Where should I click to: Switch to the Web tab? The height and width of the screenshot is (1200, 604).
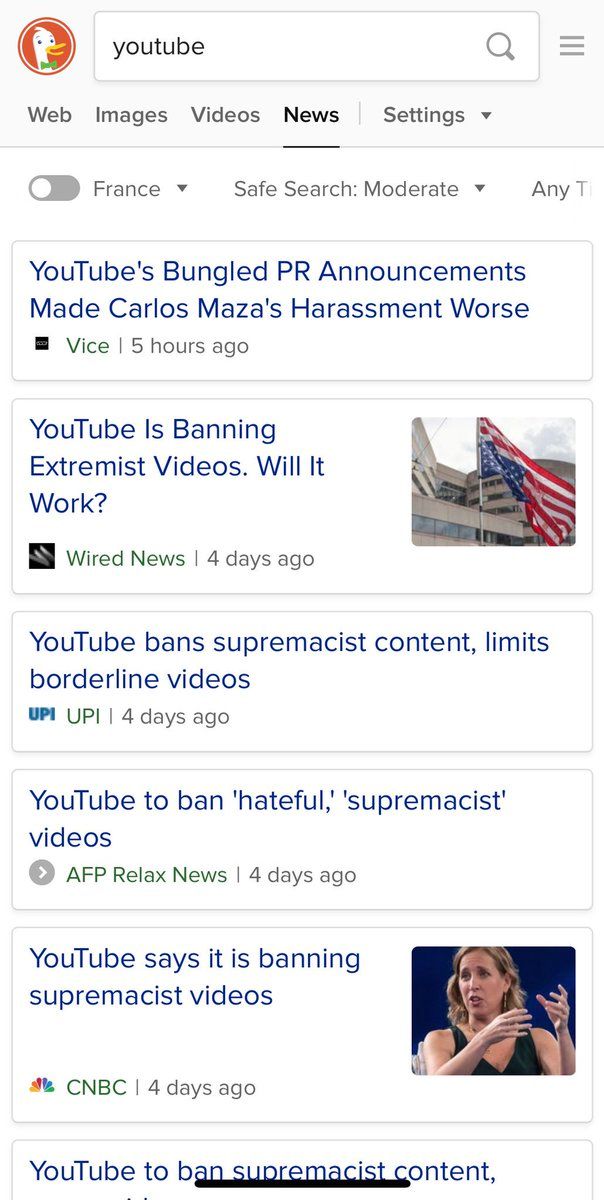[49, 115]
